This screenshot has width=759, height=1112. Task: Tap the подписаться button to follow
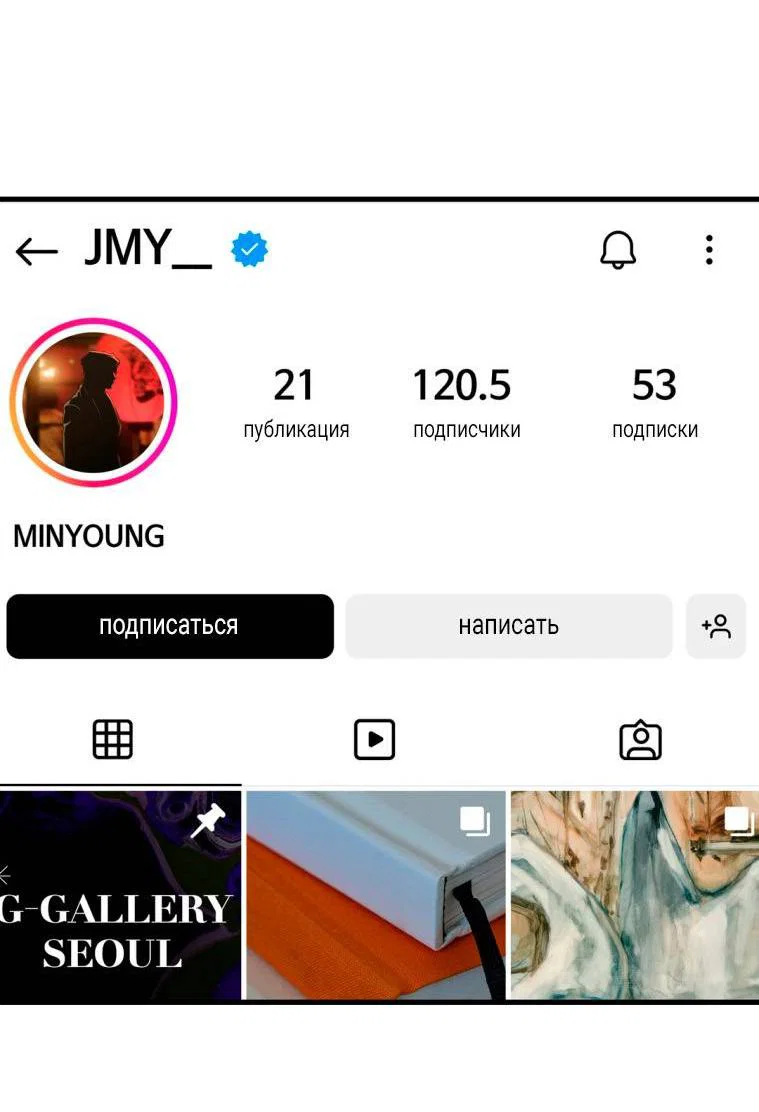click(170, 627)
